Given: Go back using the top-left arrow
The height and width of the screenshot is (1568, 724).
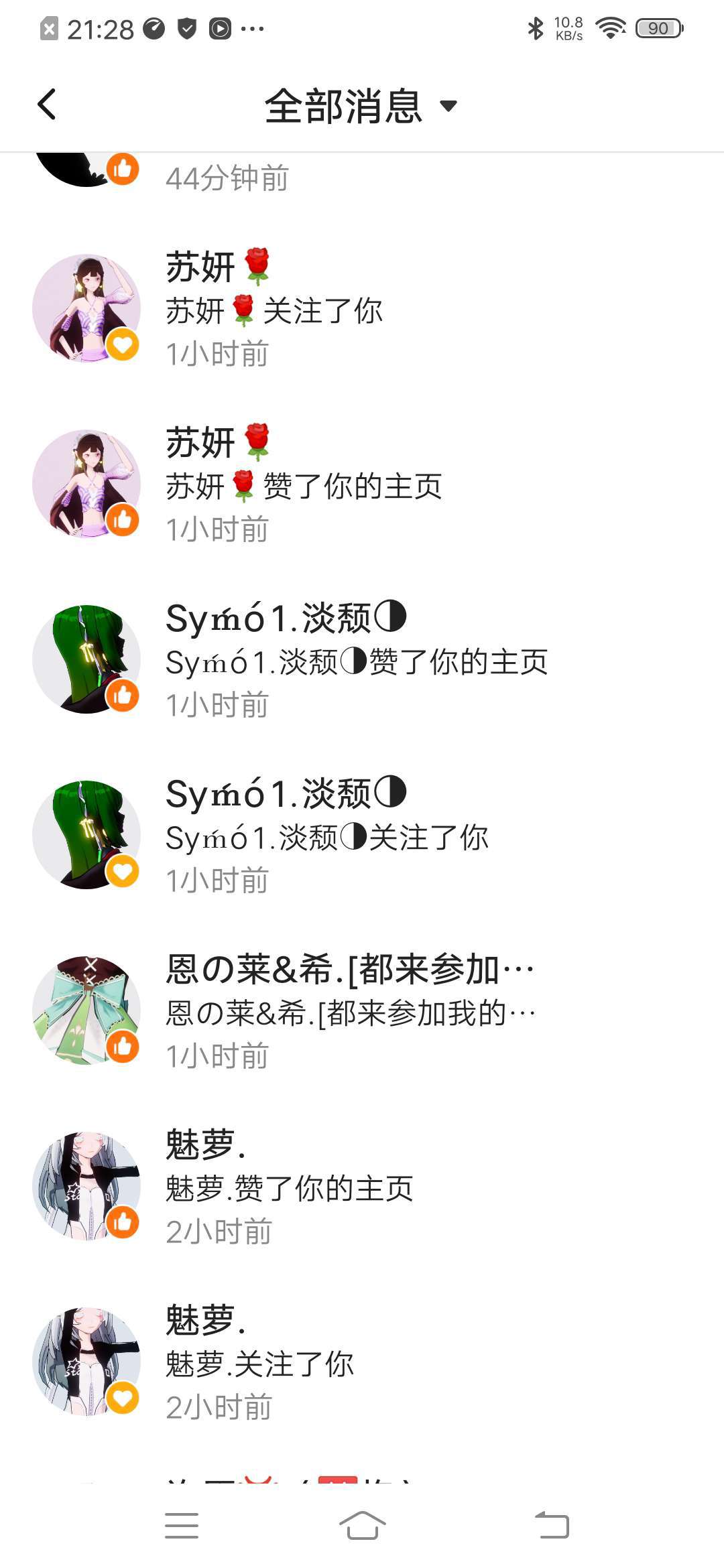Looking at the screenshot, I should coord(47,105).
